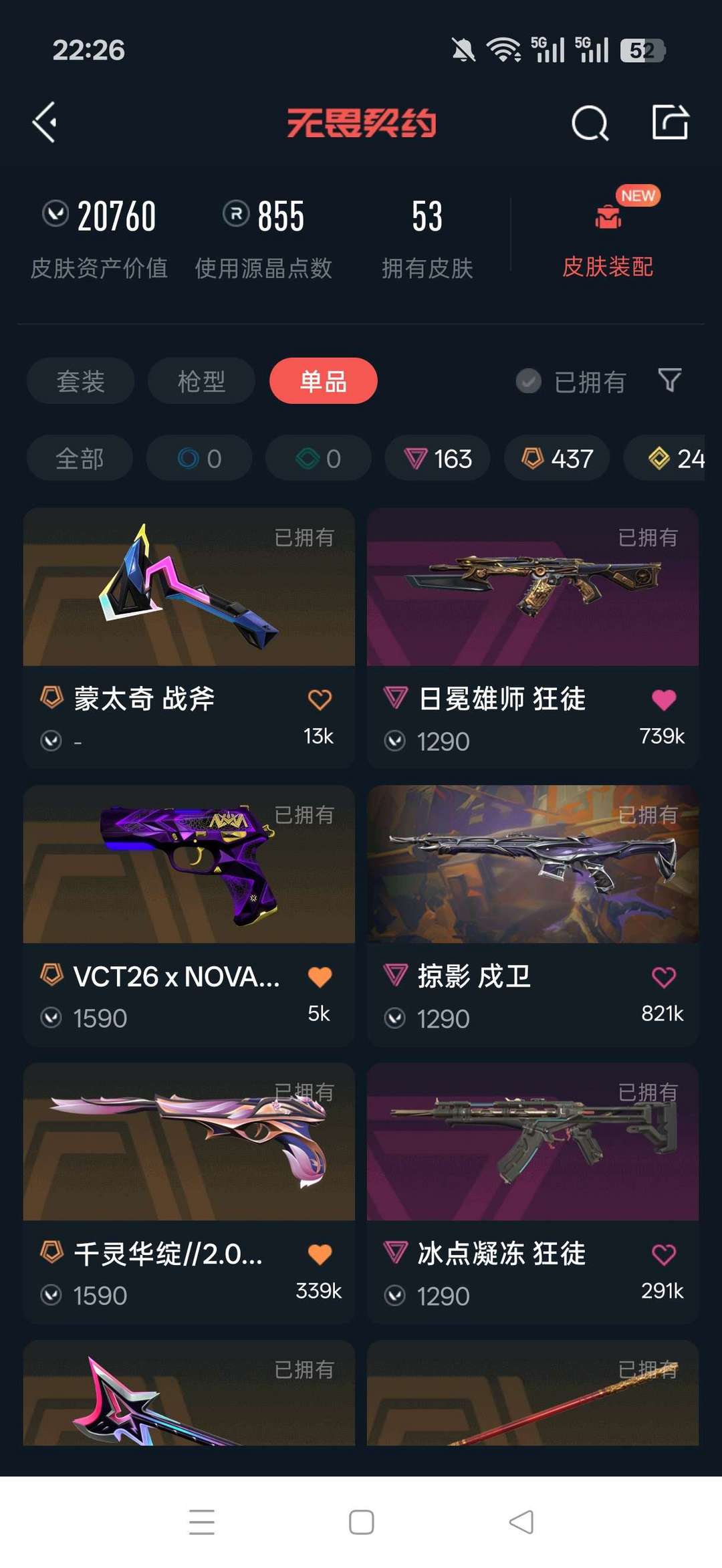Open the VCT26 x NOVA skin card

pyautogui.click(x=189, y=915)
